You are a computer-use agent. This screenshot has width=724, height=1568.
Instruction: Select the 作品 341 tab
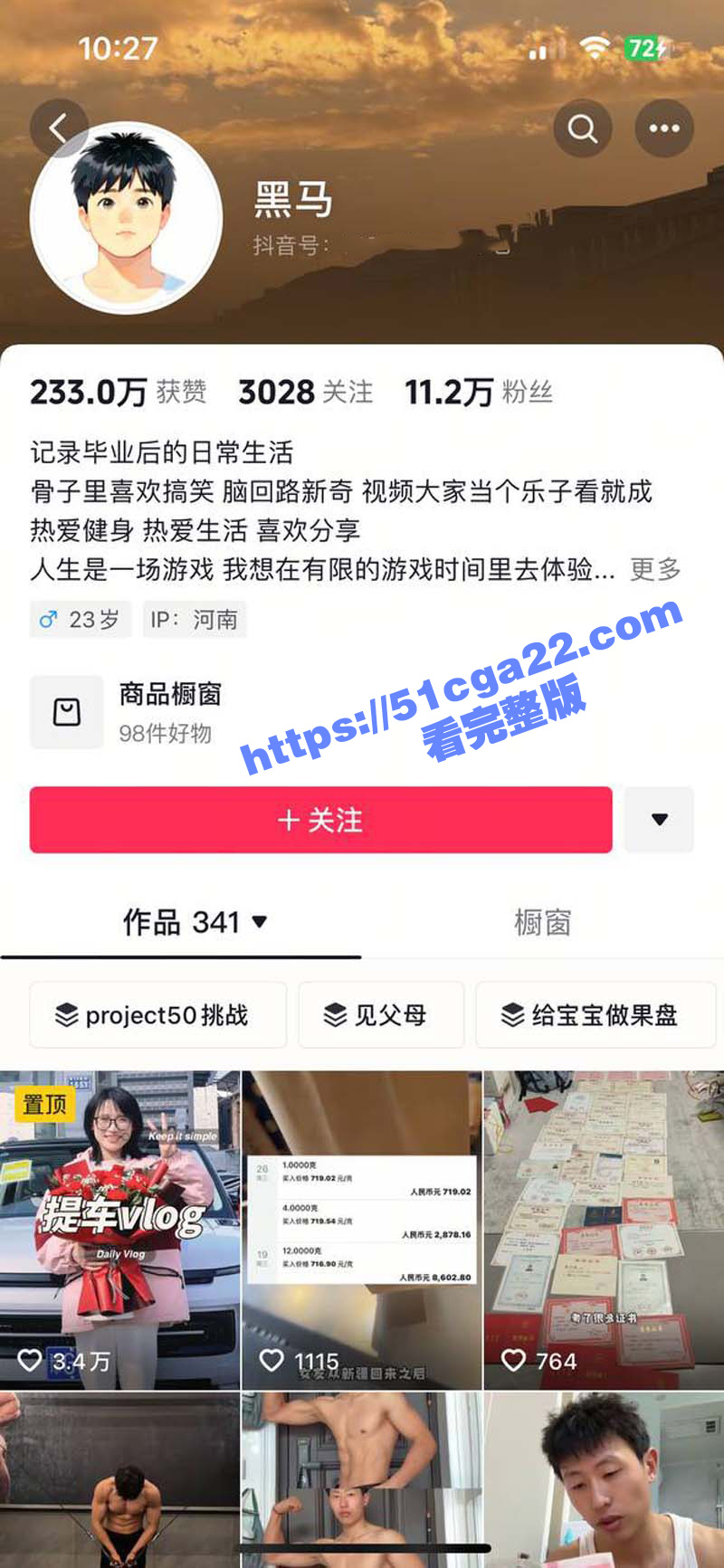click(195, 922)
